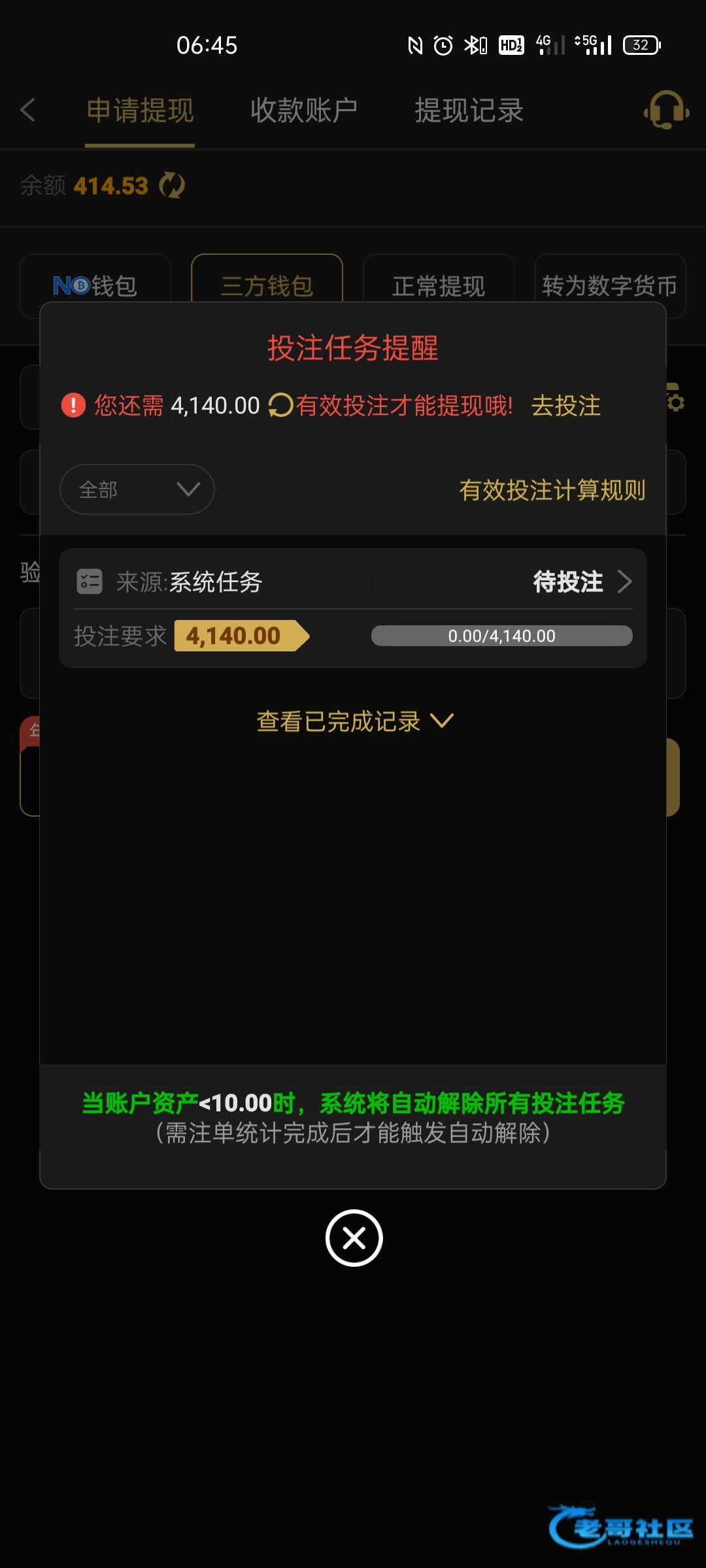This screenshot has height=1568, width=706.
Task: Switch to the 收款账户 tab
Action: tap(304, 110)
